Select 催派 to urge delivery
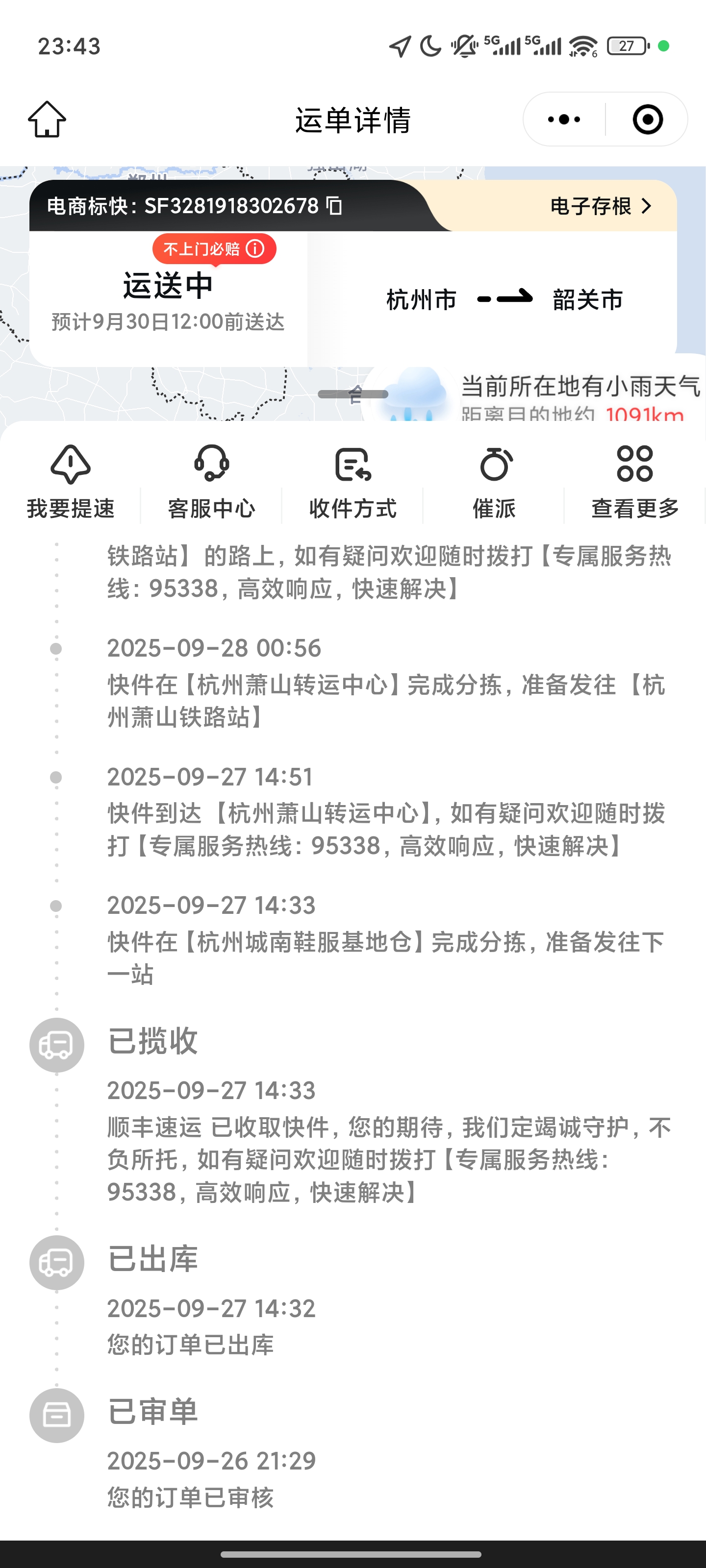The height and width of the screenshot is (1568, 706). point(494,481)
